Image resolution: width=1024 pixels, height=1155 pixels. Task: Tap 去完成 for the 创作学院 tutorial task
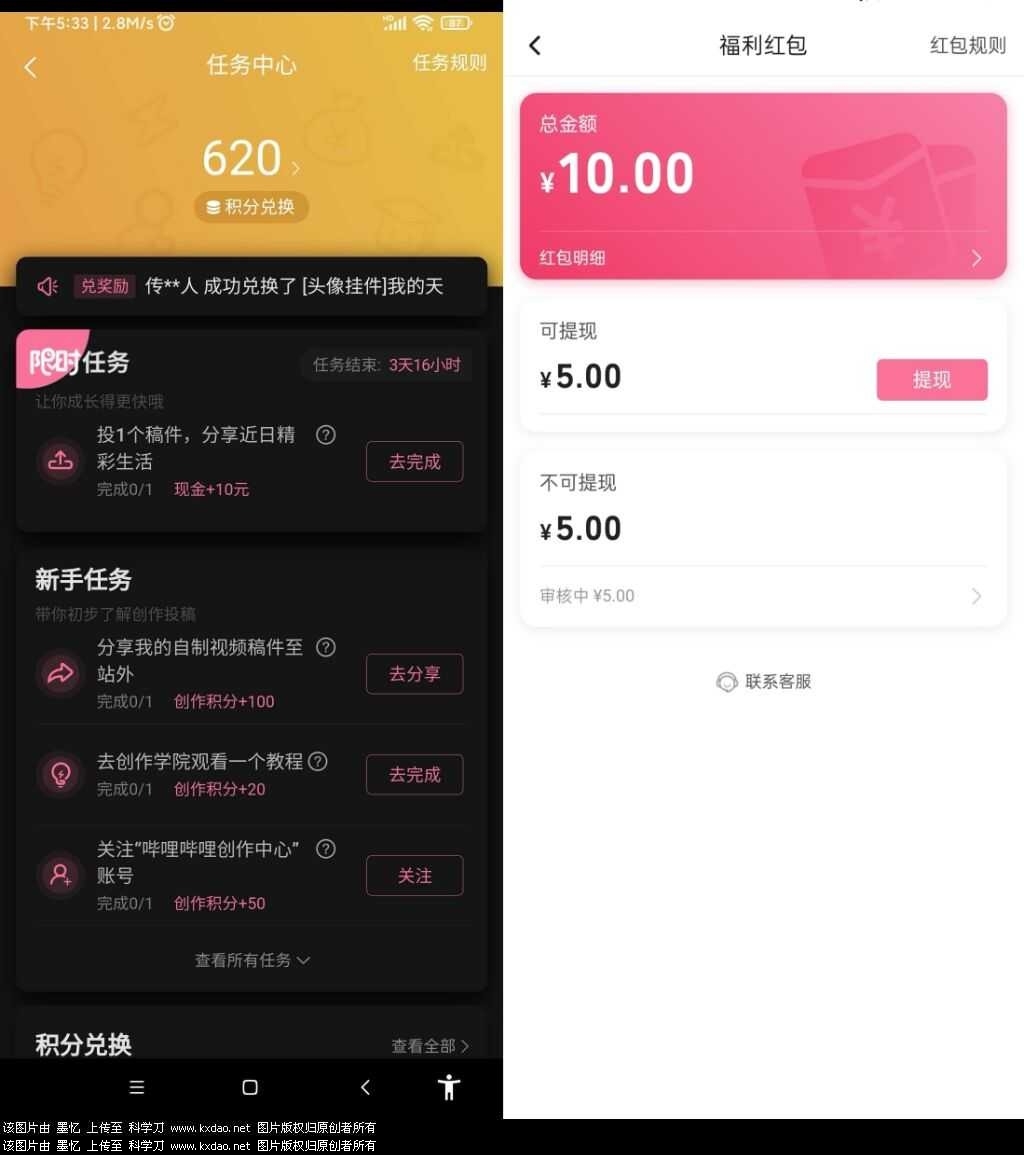(414, 775)
